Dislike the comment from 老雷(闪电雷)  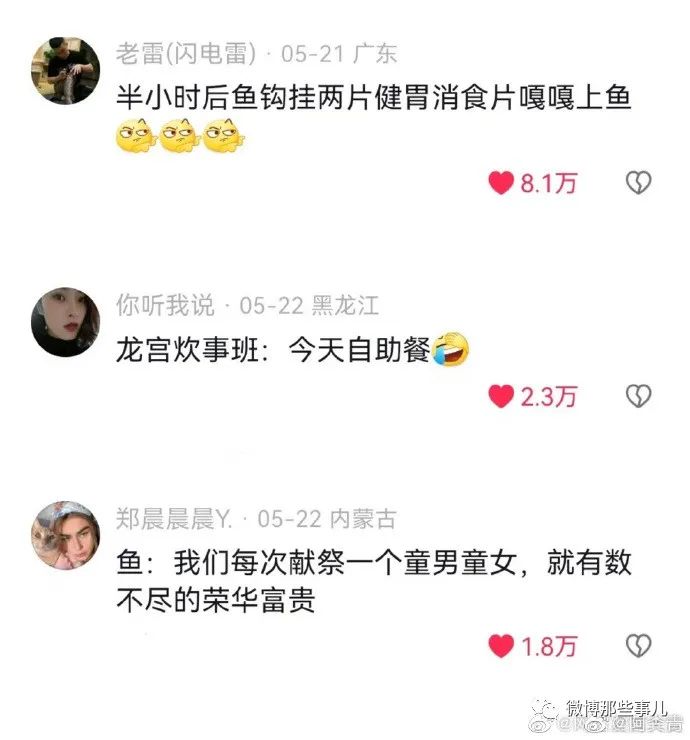pyautogui.click(x=638, y=182)
